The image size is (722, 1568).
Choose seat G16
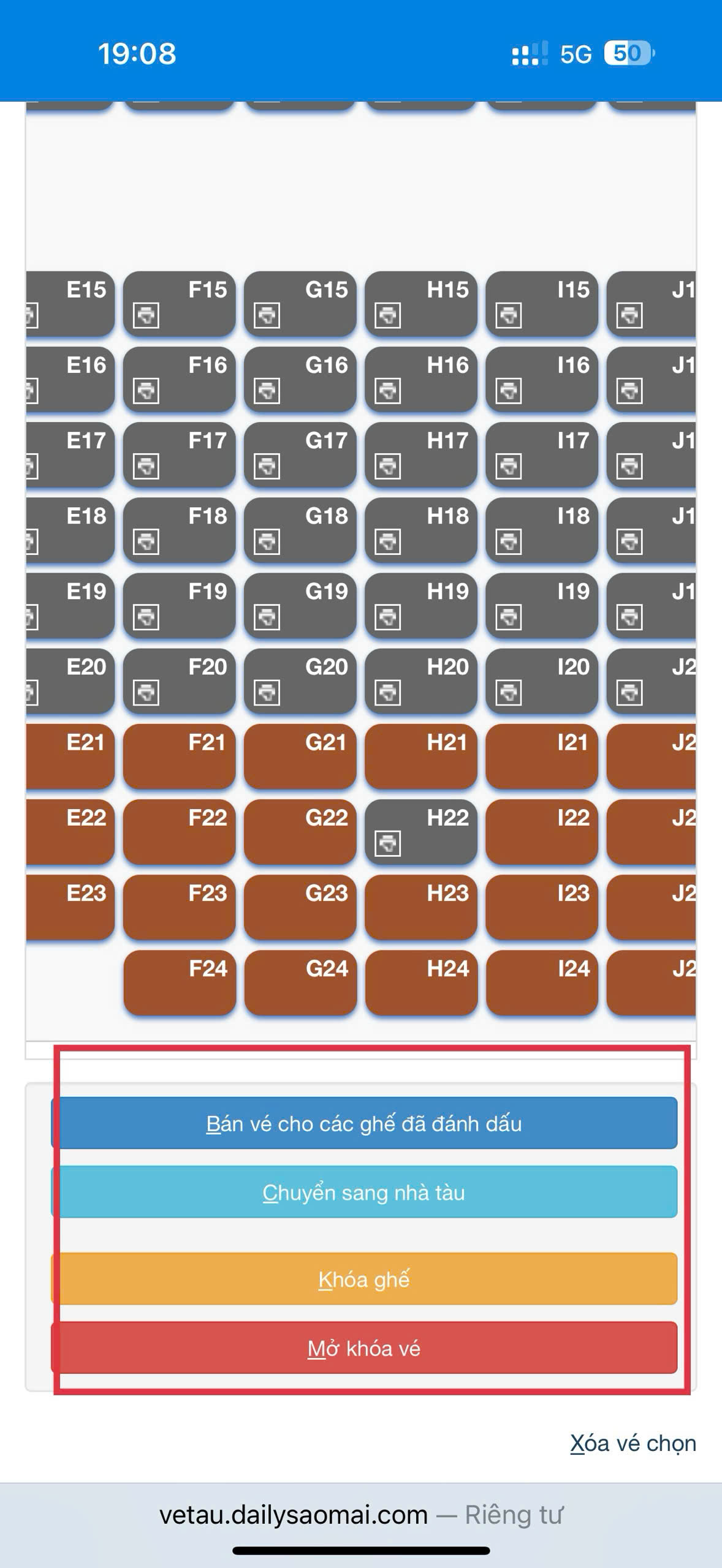click(300, 379)
